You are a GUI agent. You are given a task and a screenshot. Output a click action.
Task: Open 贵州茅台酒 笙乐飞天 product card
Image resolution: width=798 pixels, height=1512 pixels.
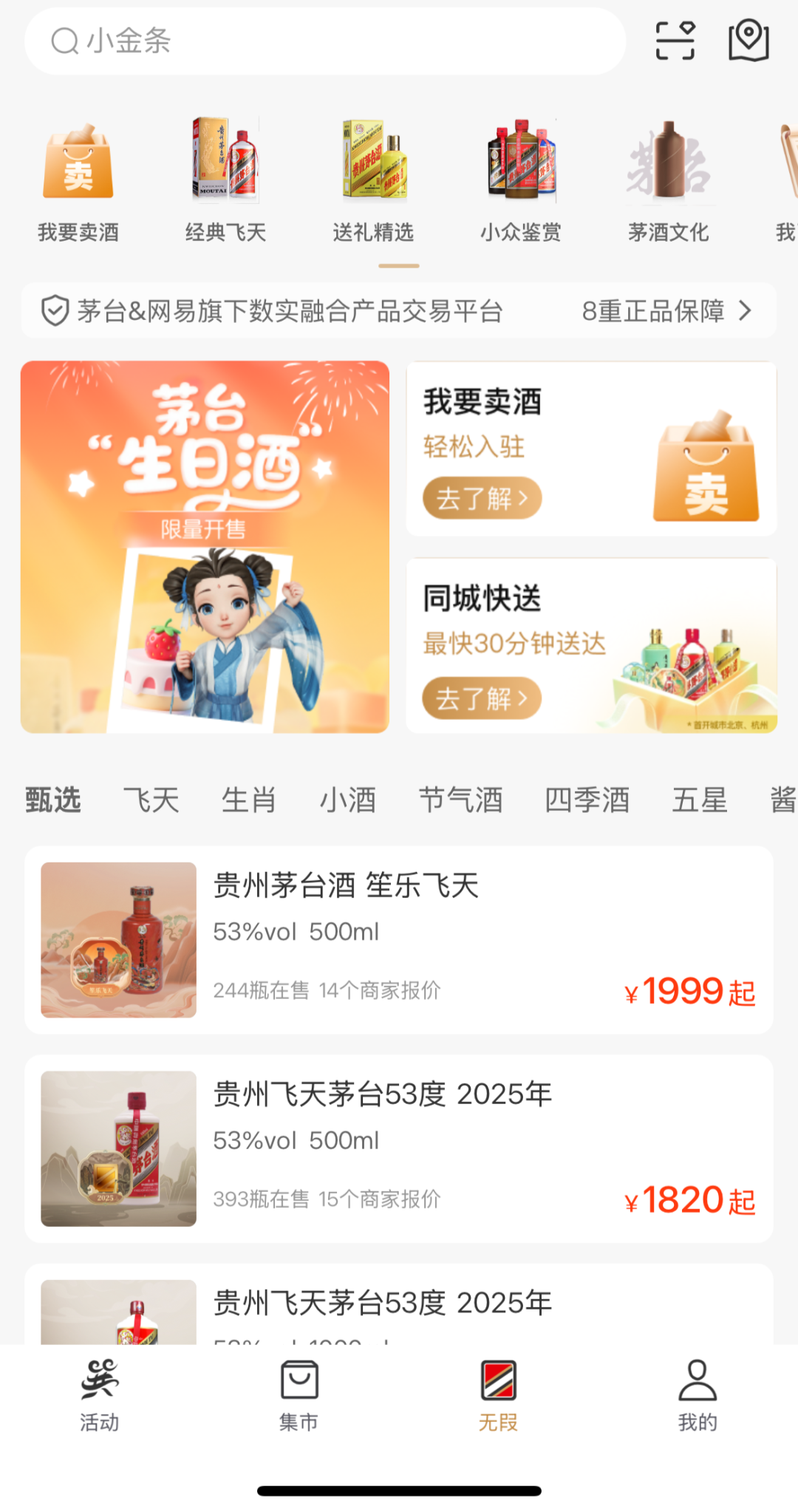(x=399, y=940)
